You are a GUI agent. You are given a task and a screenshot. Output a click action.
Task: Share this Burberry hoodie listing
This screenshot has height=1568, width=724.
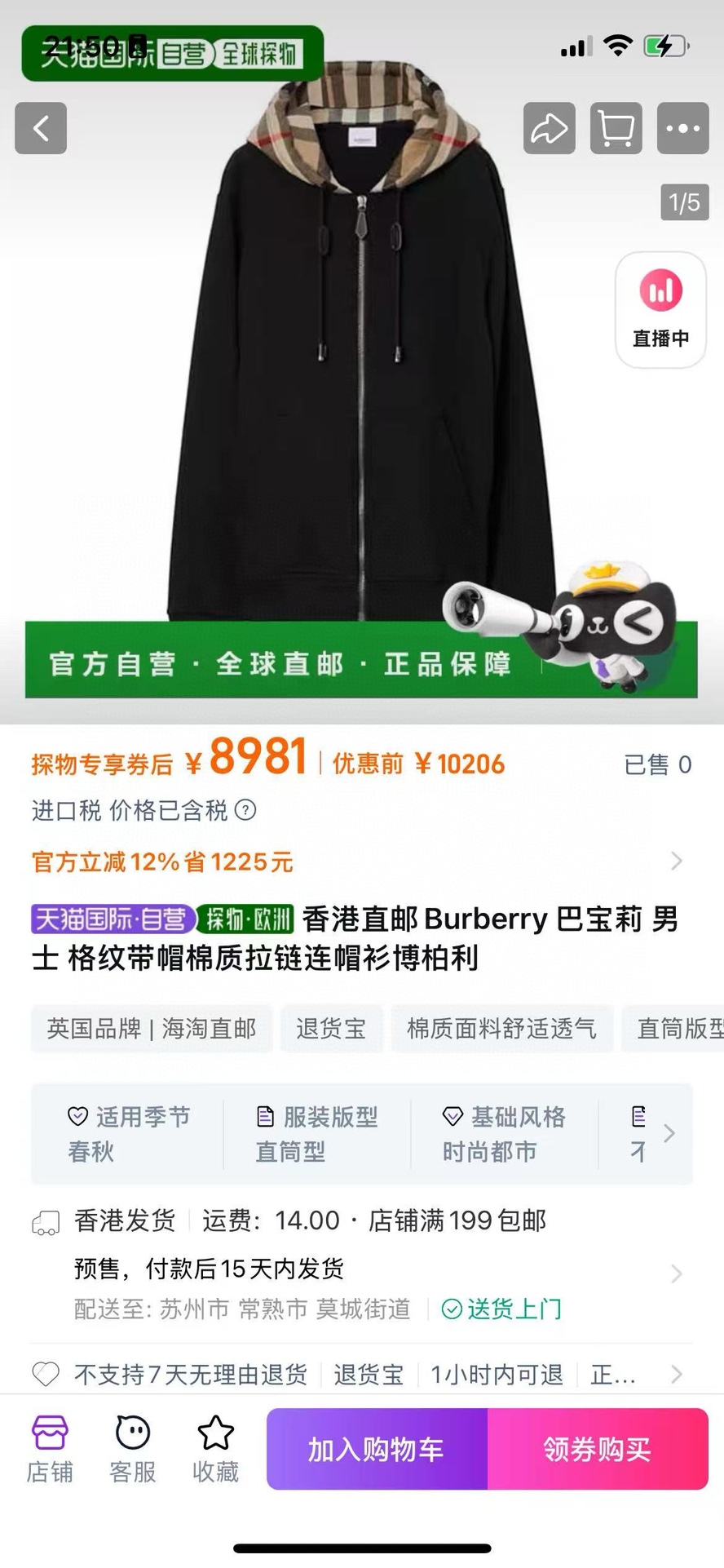549,128
